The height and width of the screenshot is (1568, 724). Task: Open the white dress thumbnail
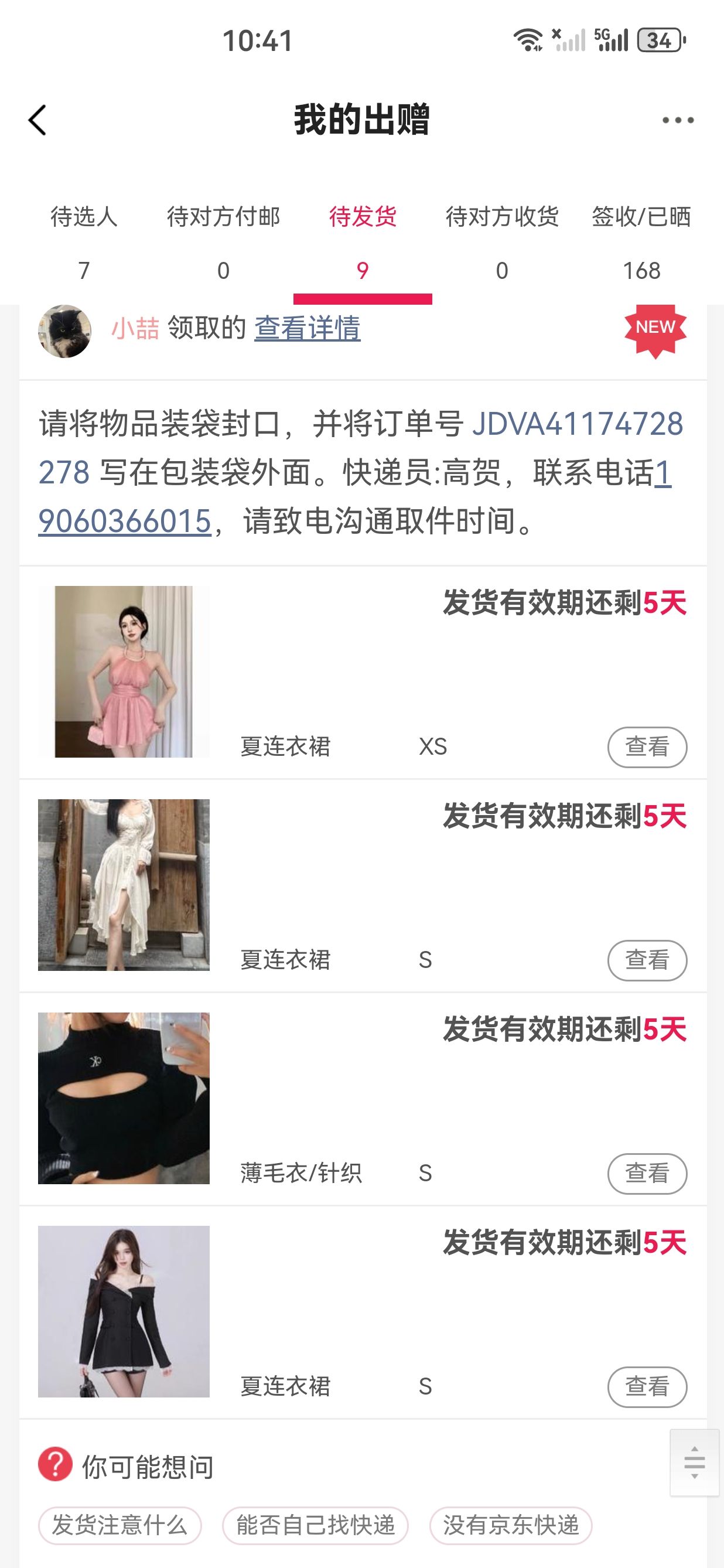124,884
